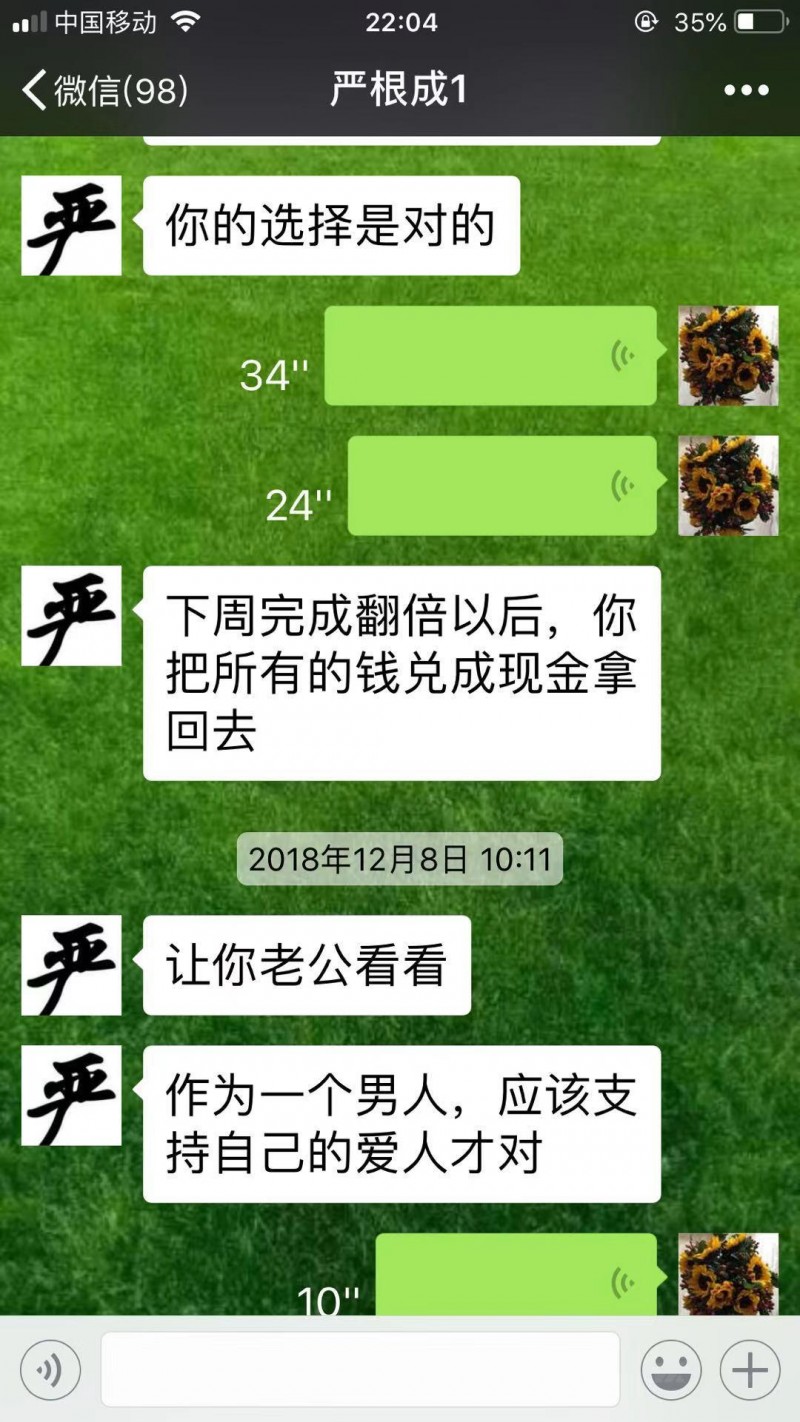The height and width of the screenshot is (1422, 800).
Task: Tap the back chevron to exit chat
Action: click(35, 90)
